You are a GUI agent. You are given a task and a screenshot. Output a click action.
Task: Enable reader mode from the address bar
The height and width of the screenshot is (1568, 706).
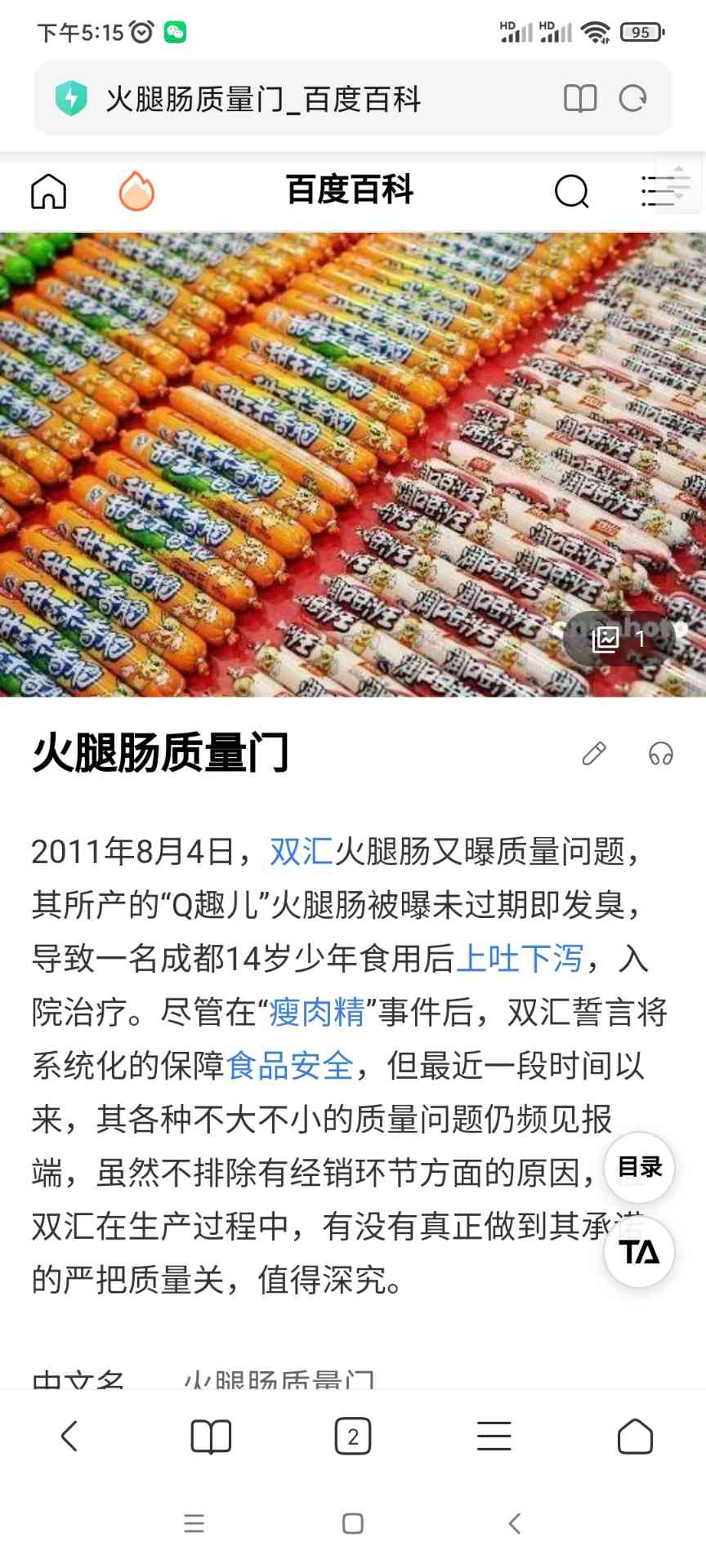[x=580, y=99]
